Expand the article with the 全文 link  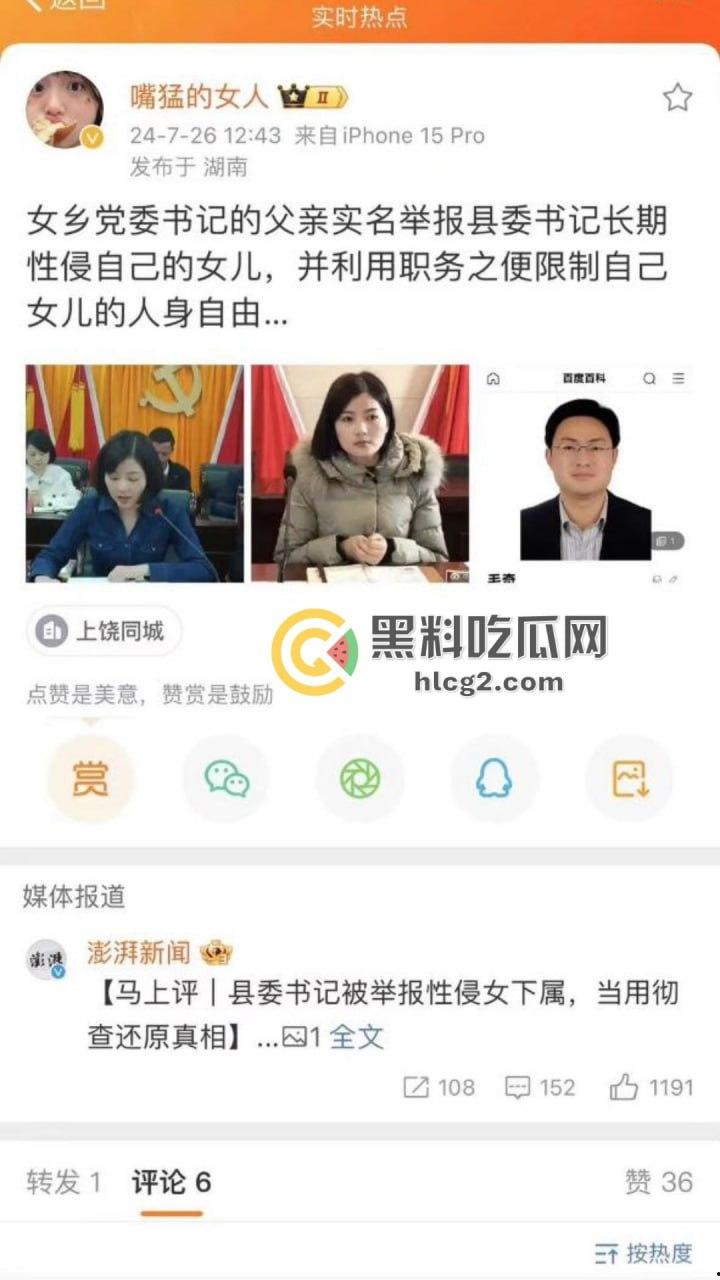[356, 1038]
